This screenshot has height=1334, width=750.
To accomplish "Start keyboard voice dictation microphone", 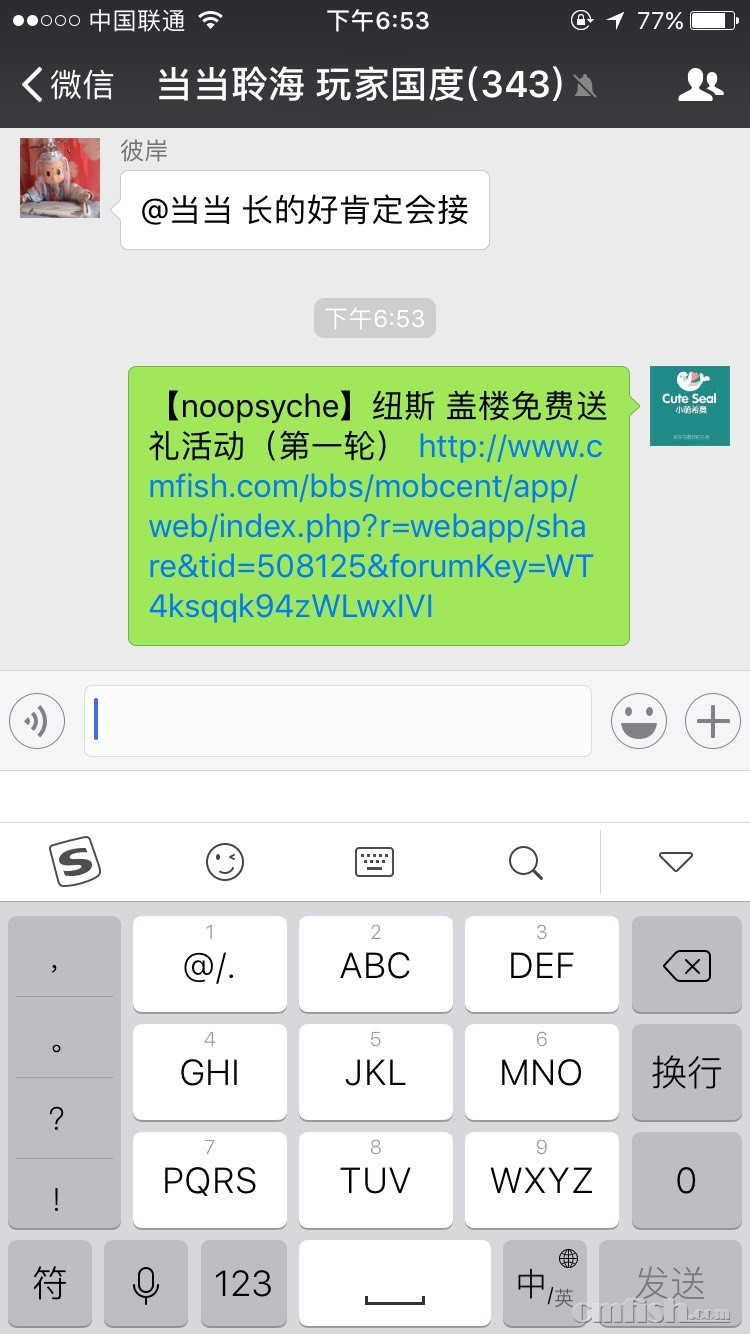I will point(146,1283).
